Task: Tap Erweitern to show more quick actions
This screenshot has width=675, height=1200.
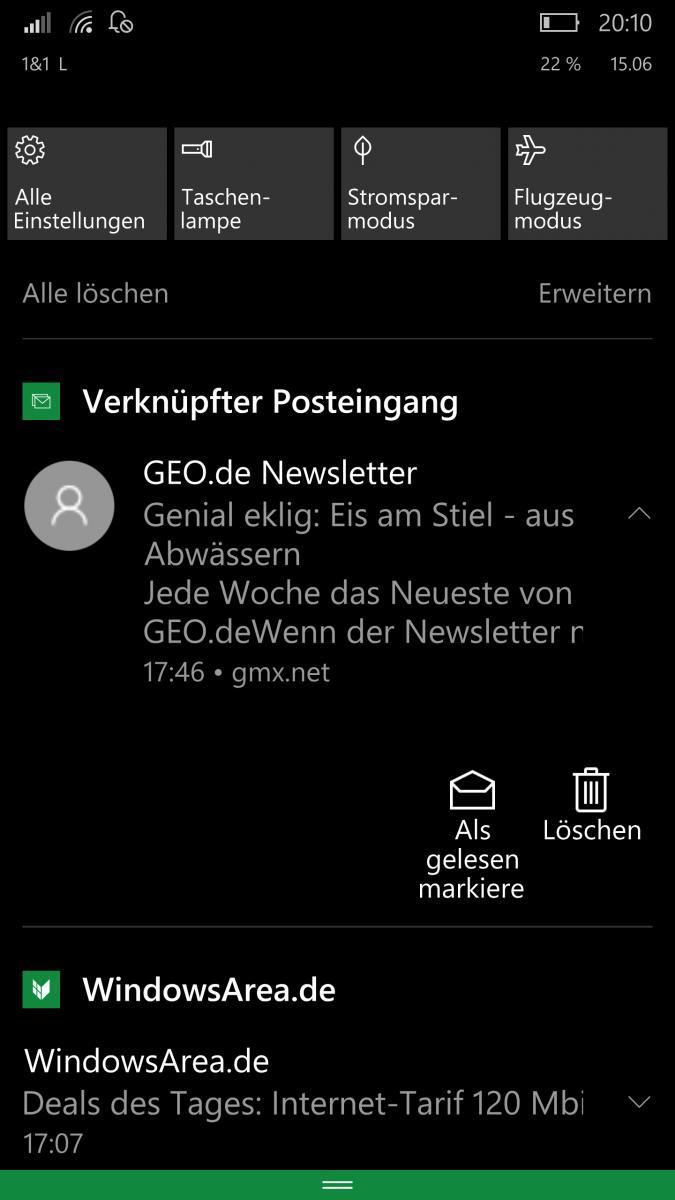Action: 595,293
